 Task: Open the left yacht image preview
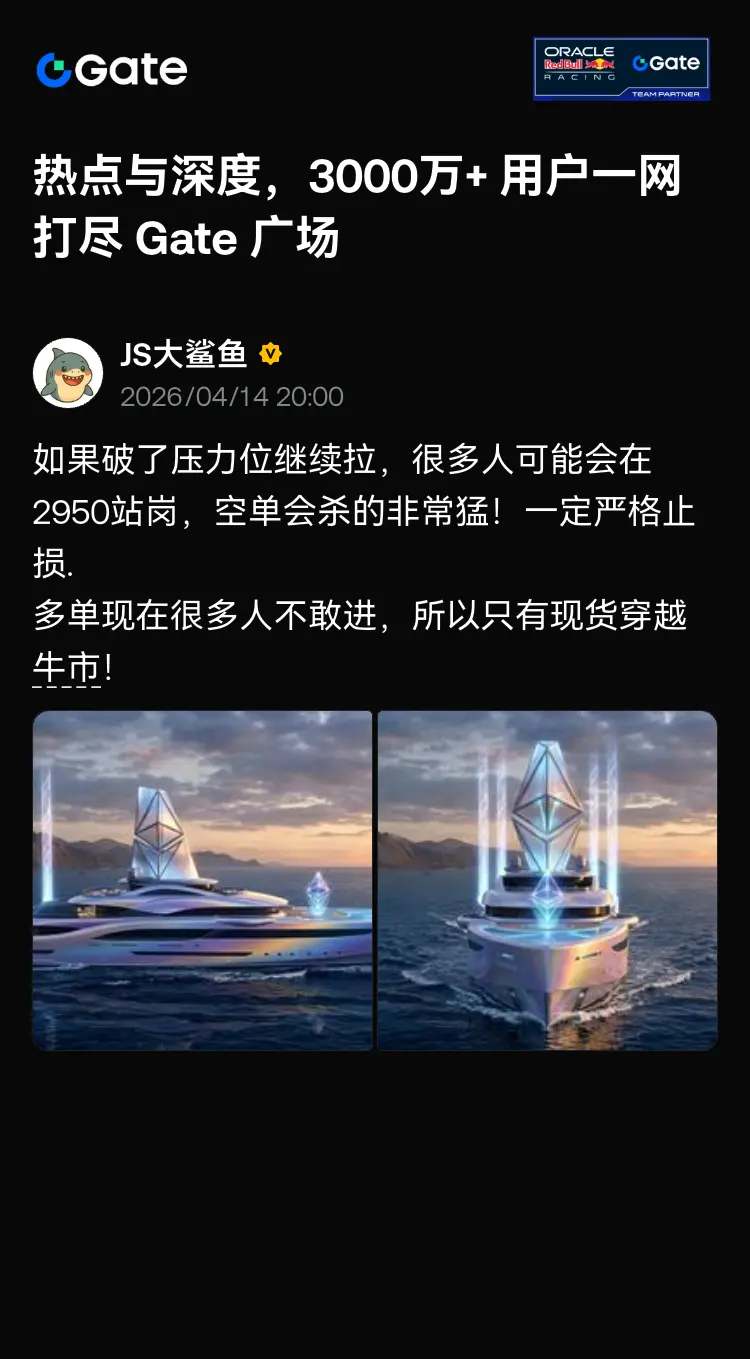pyautogui.click(x=203, y=880)
